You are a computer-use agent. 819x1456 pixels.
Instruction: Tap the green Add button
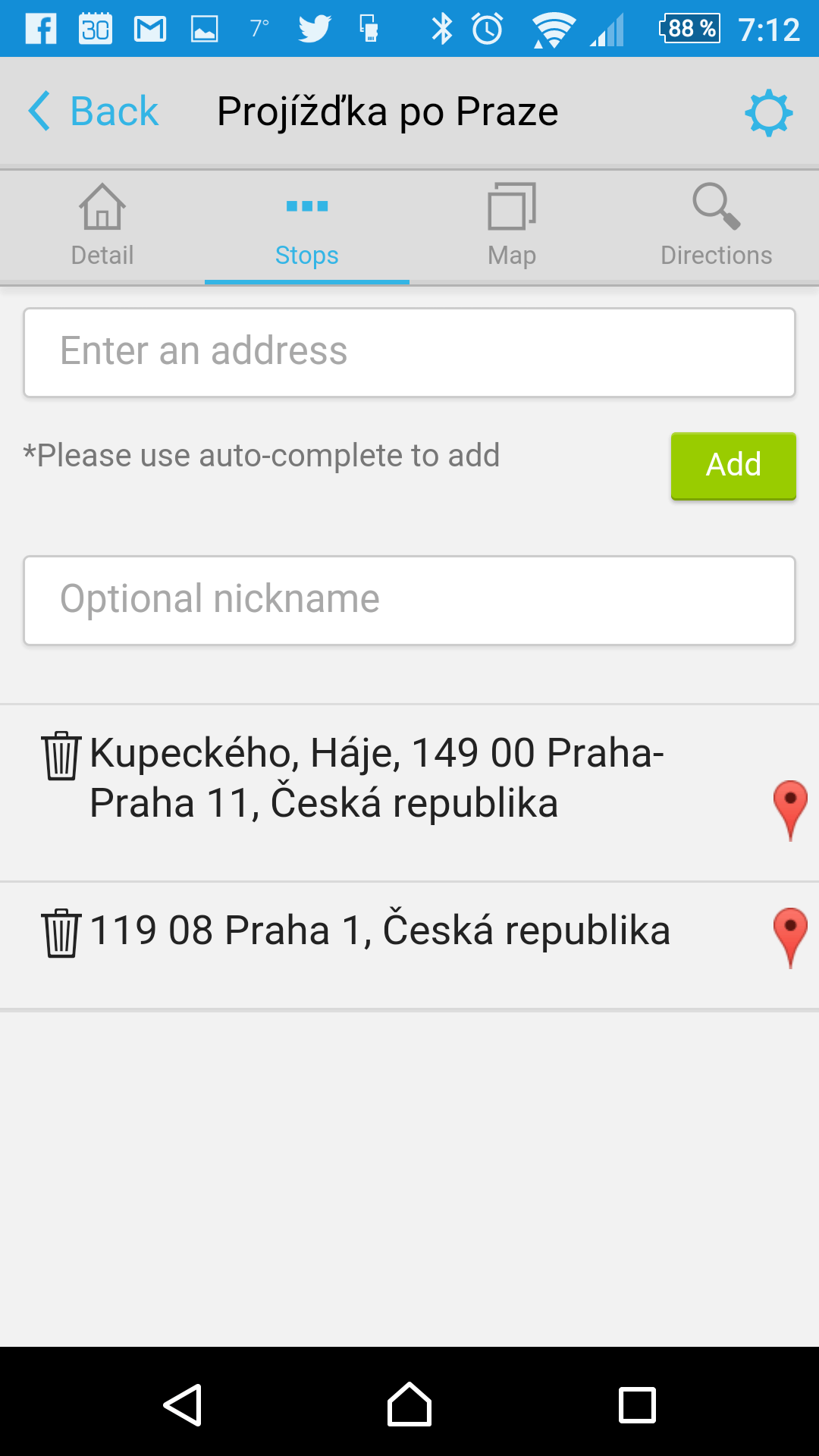click(x=733, y=465)
